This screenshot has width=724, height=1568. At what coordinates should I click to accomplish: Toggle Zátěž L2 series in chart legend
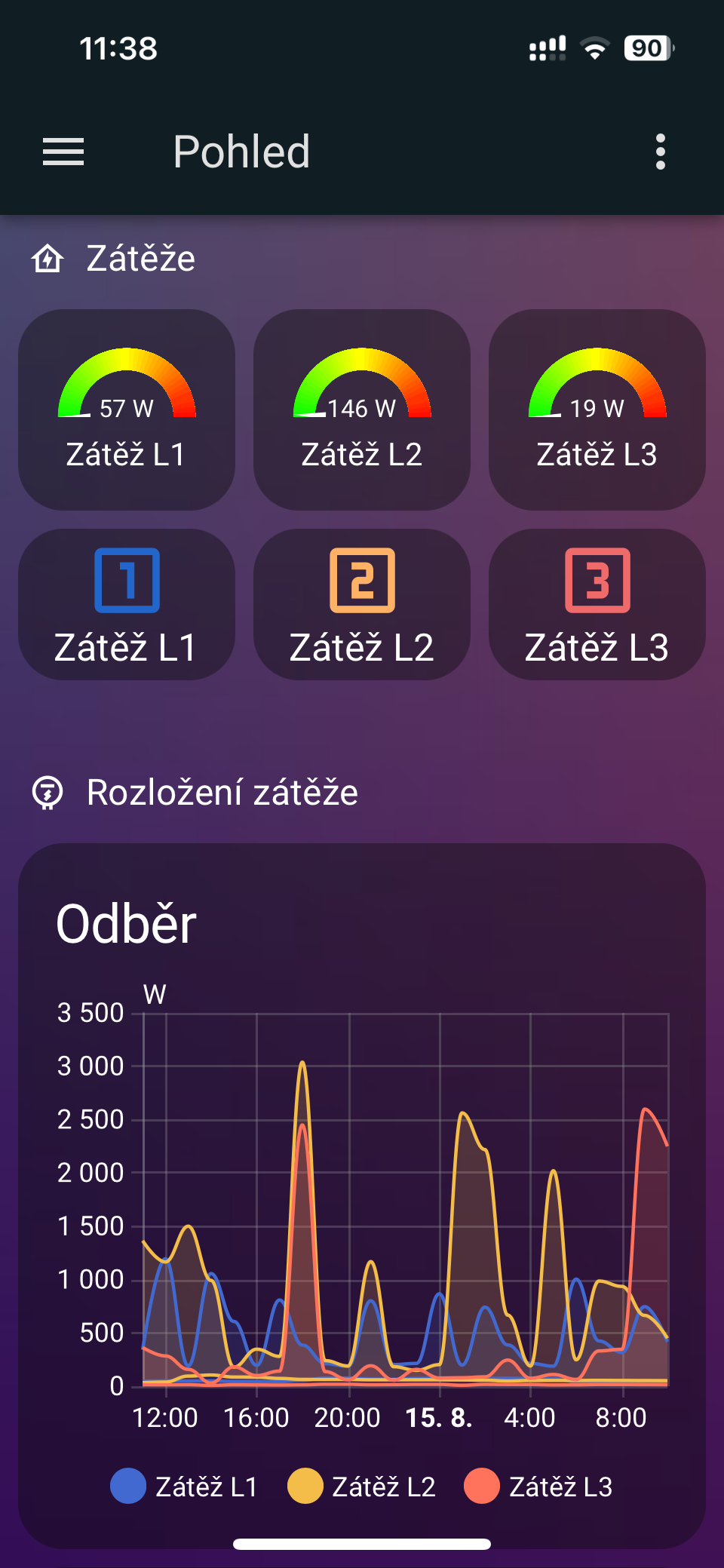(x=362, y=1487)
